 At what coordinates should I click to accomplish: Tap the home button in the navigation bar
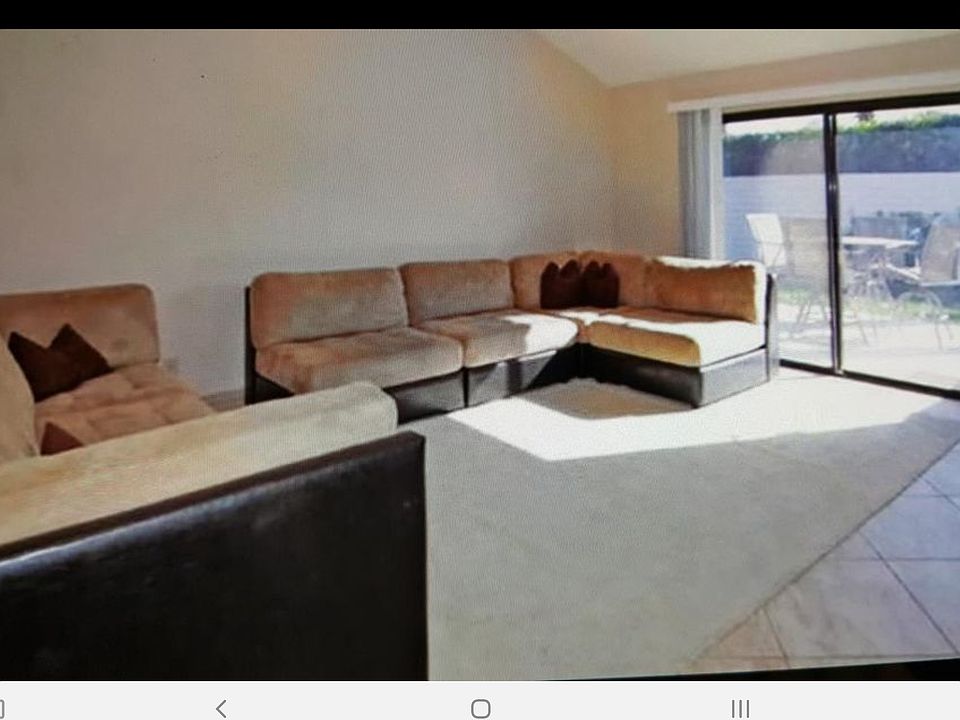(481, 708)
